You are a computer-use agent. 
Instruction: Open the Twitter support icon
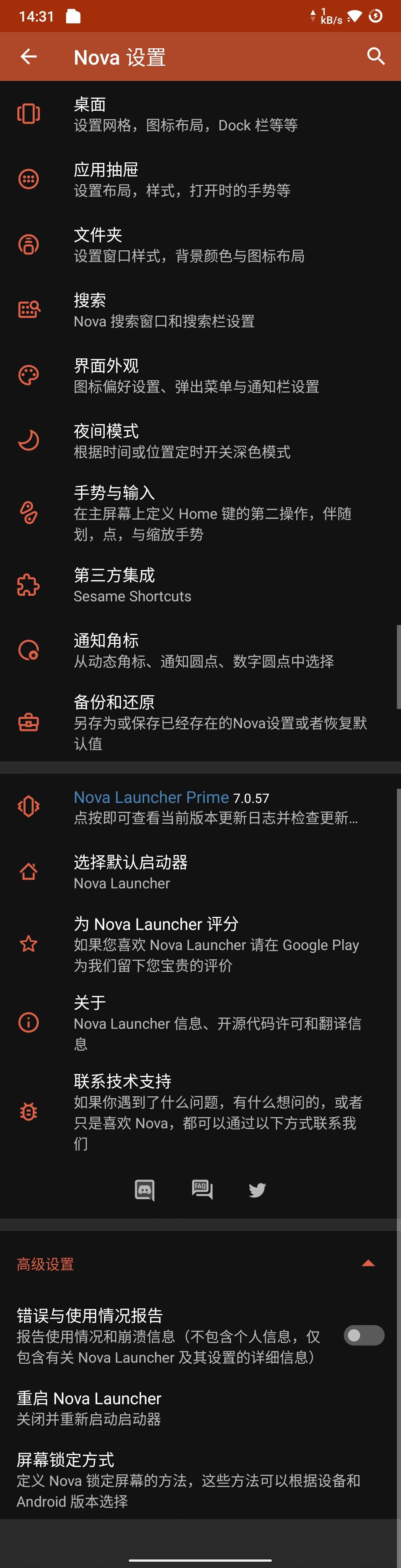257,1190
